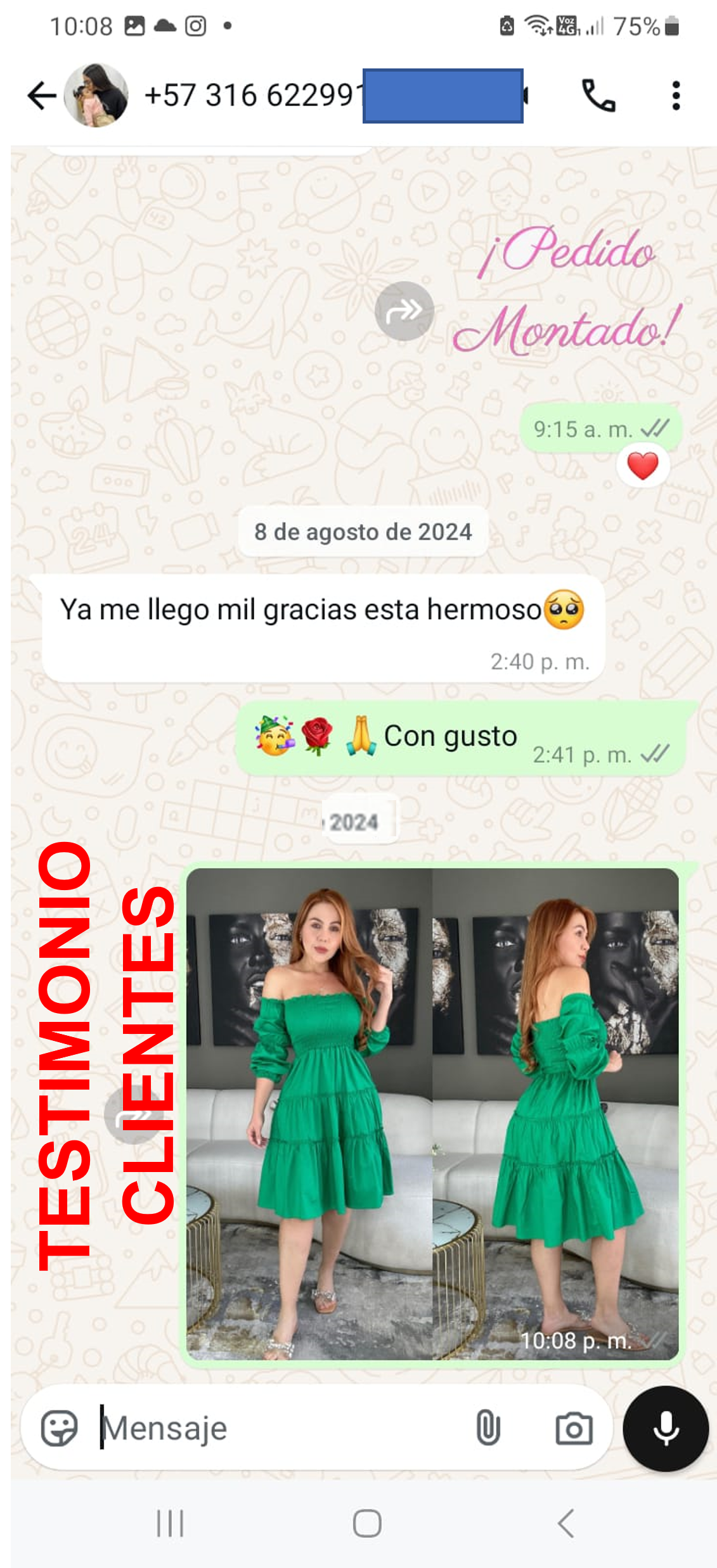Open contact info for the +57 316 number
This screenshot has width=717, height=1568.
(x=254, y=96)
